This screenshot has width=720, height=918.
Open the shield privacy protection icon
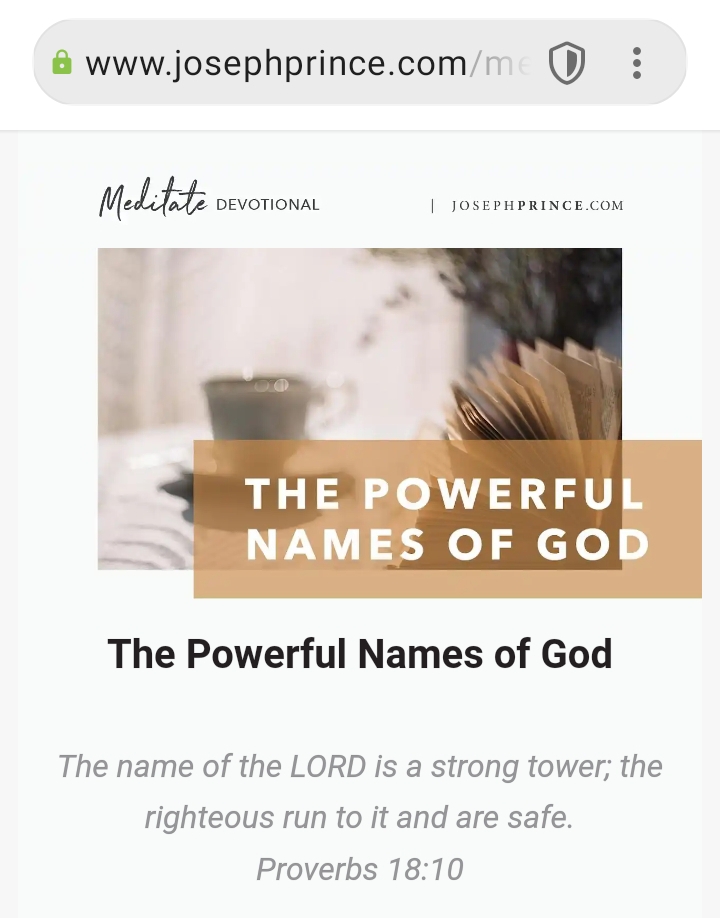566,64
